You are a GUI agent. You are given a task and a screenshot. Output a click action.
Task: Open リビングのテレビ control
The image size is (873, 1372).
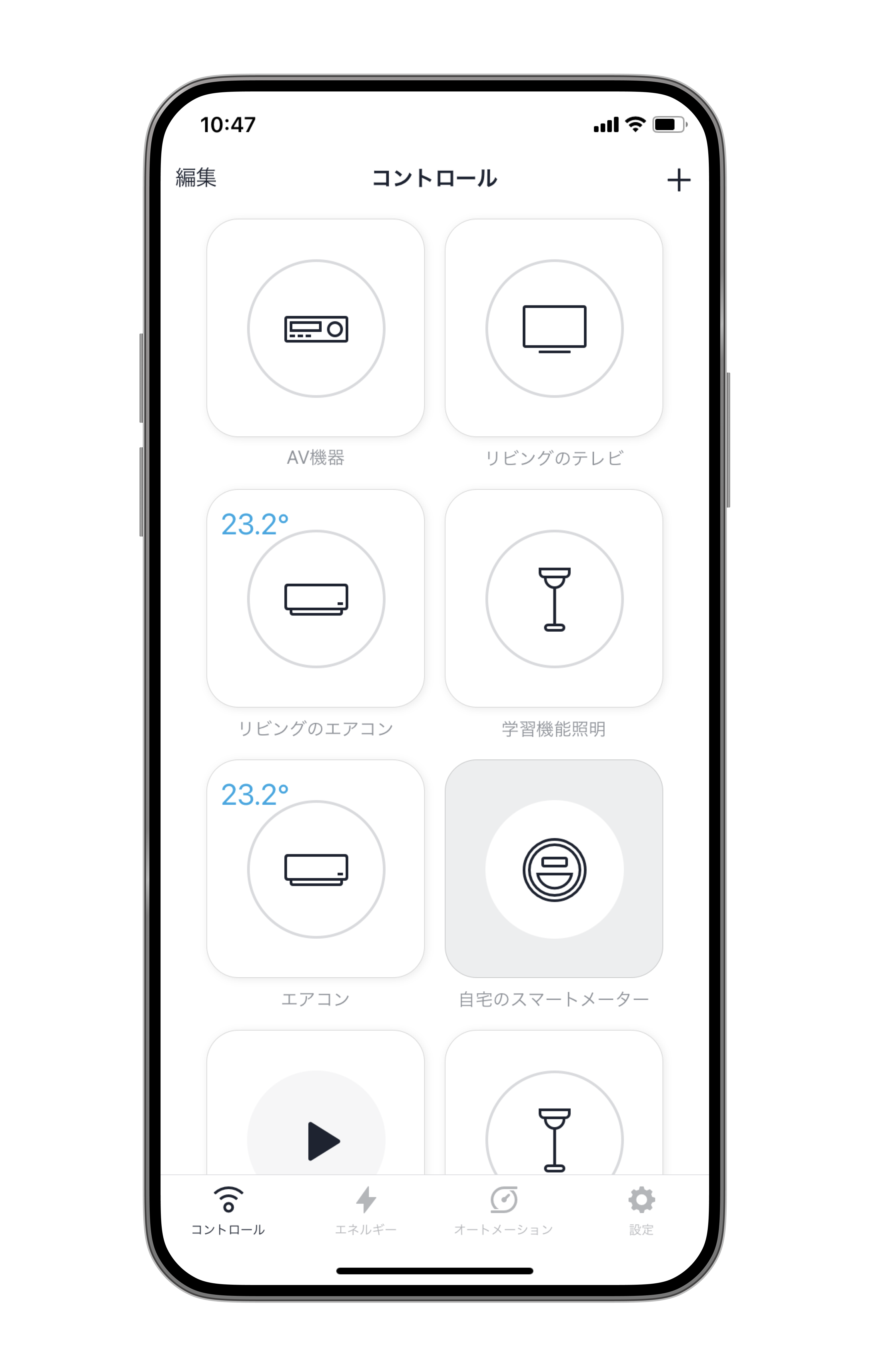[x=554, y=328]
